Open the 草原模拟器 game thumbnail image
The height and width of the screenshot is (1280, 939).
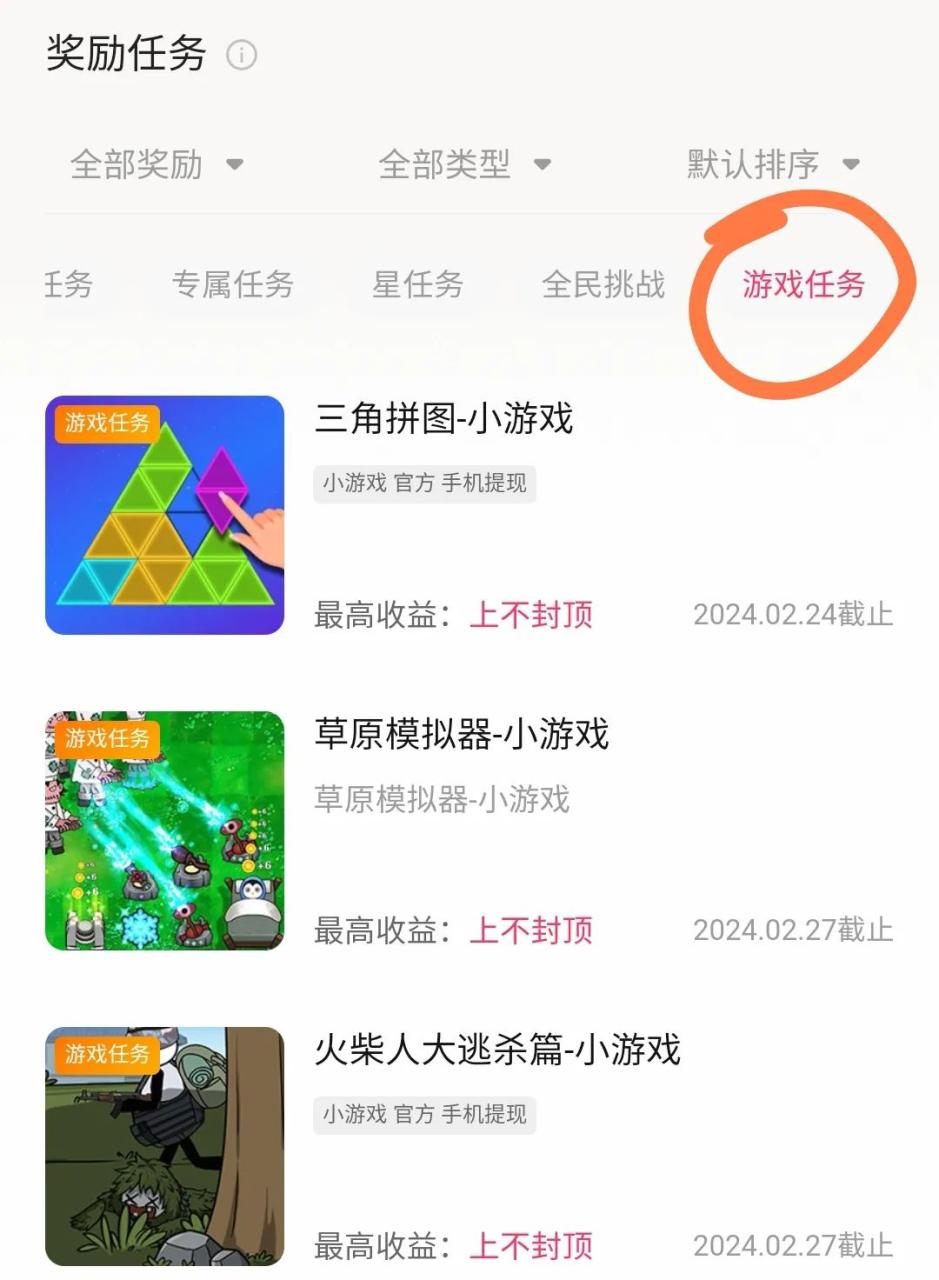tap(164, 831)
